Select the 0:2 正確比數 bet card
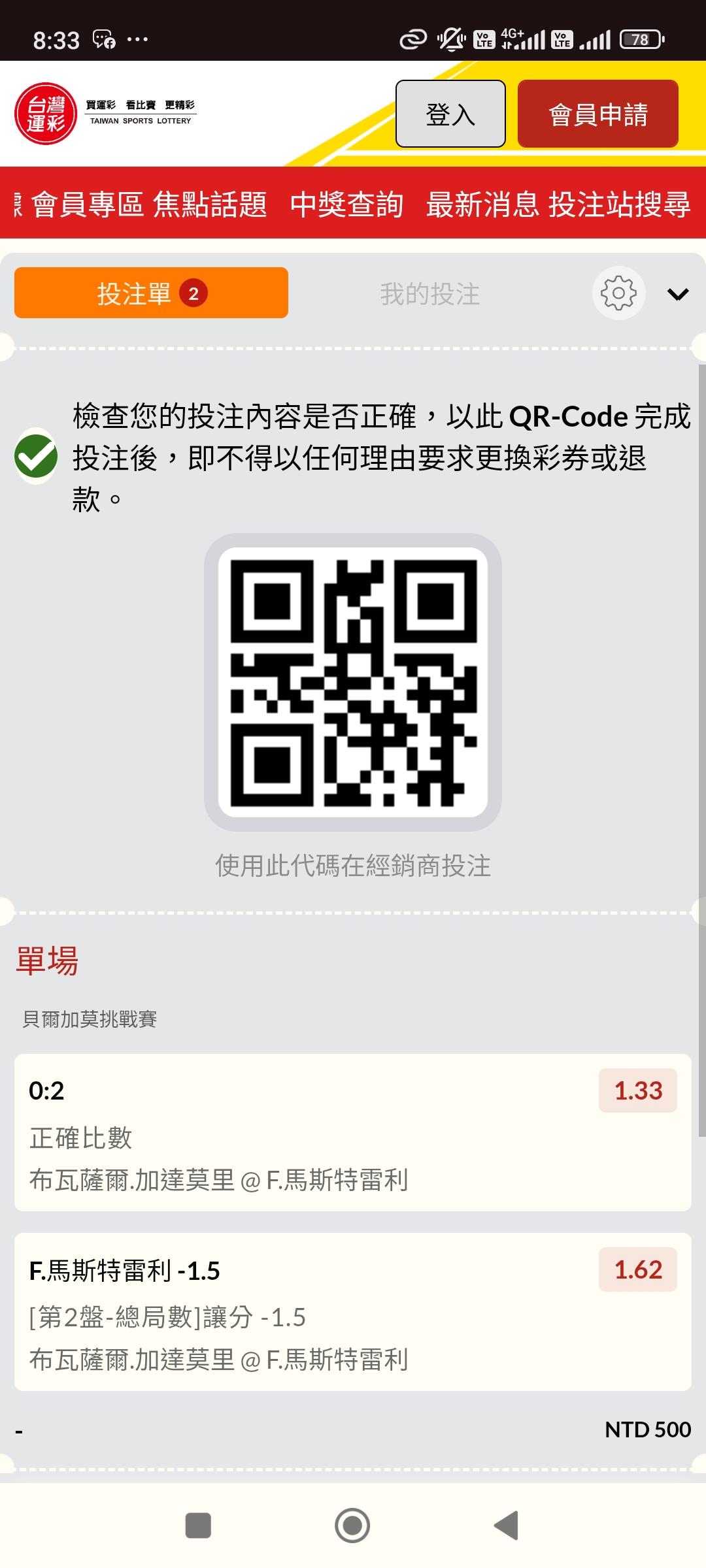This screenshot has height=1568, width=706. 353,1132
